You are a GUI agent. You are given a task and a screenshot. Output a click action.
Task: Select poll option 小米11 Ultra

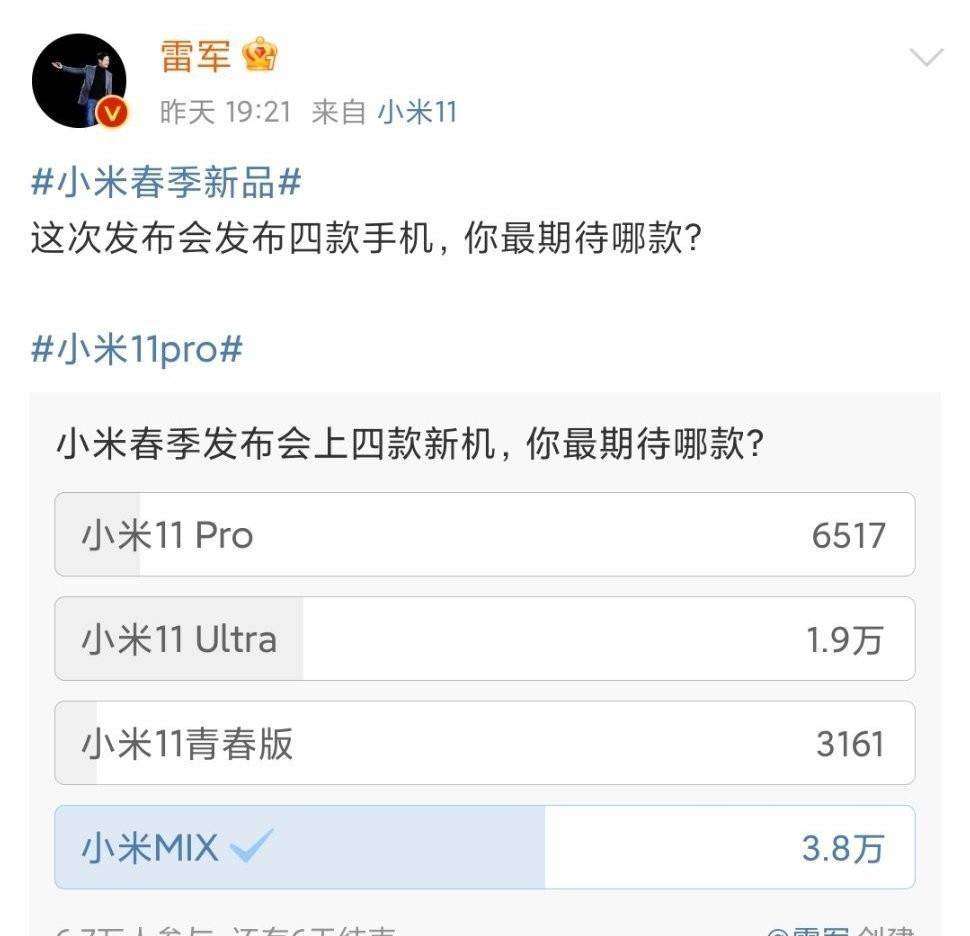click(x=484, y=639)
